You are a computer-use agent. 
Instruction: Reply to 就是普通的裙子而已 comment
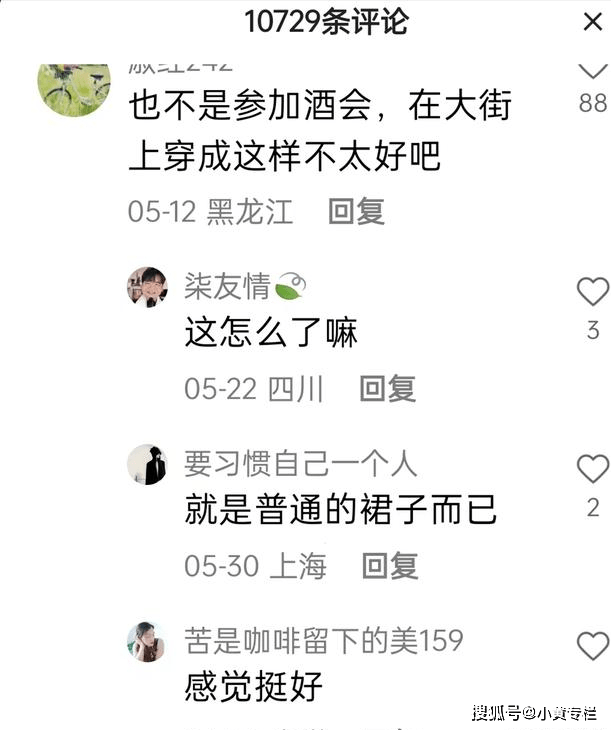389,566
